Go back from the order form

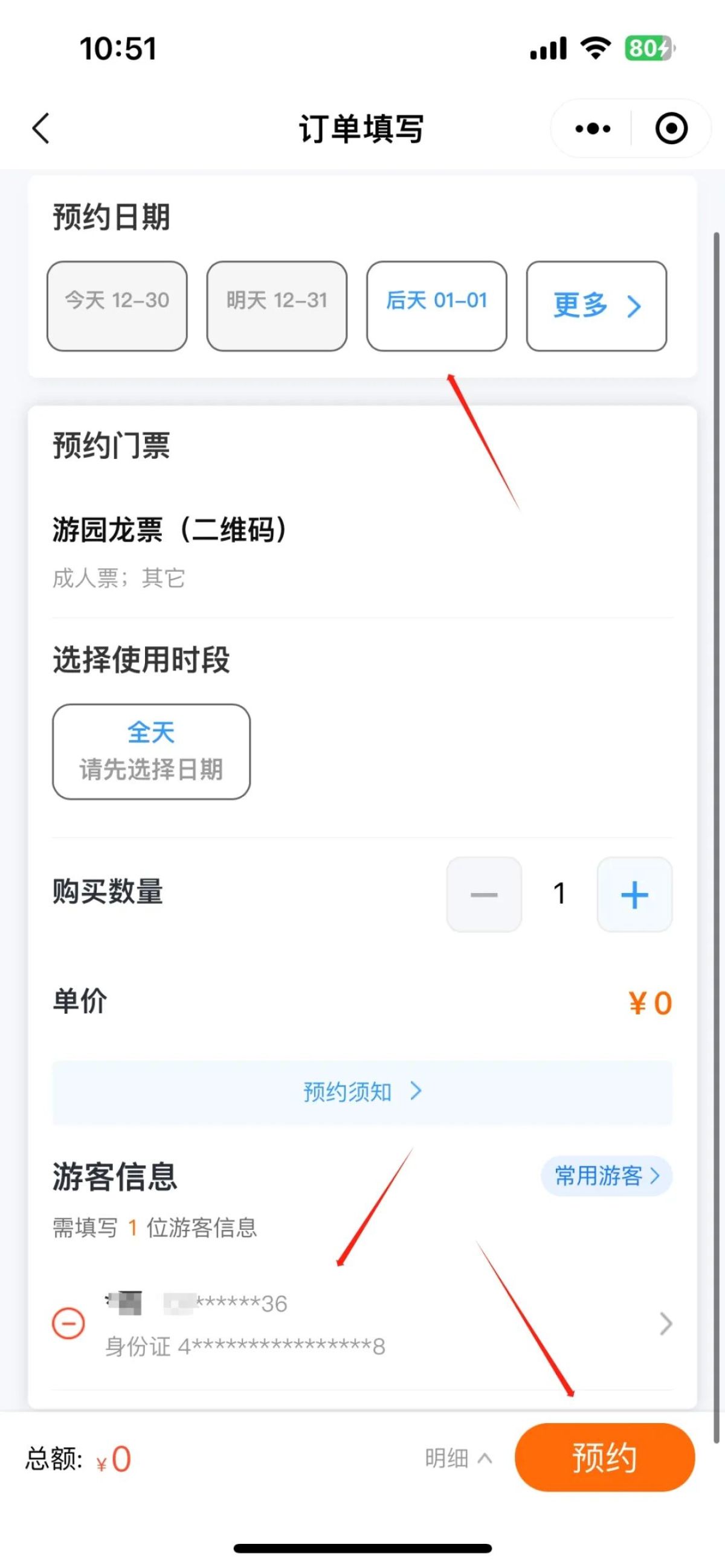[41, 129]
